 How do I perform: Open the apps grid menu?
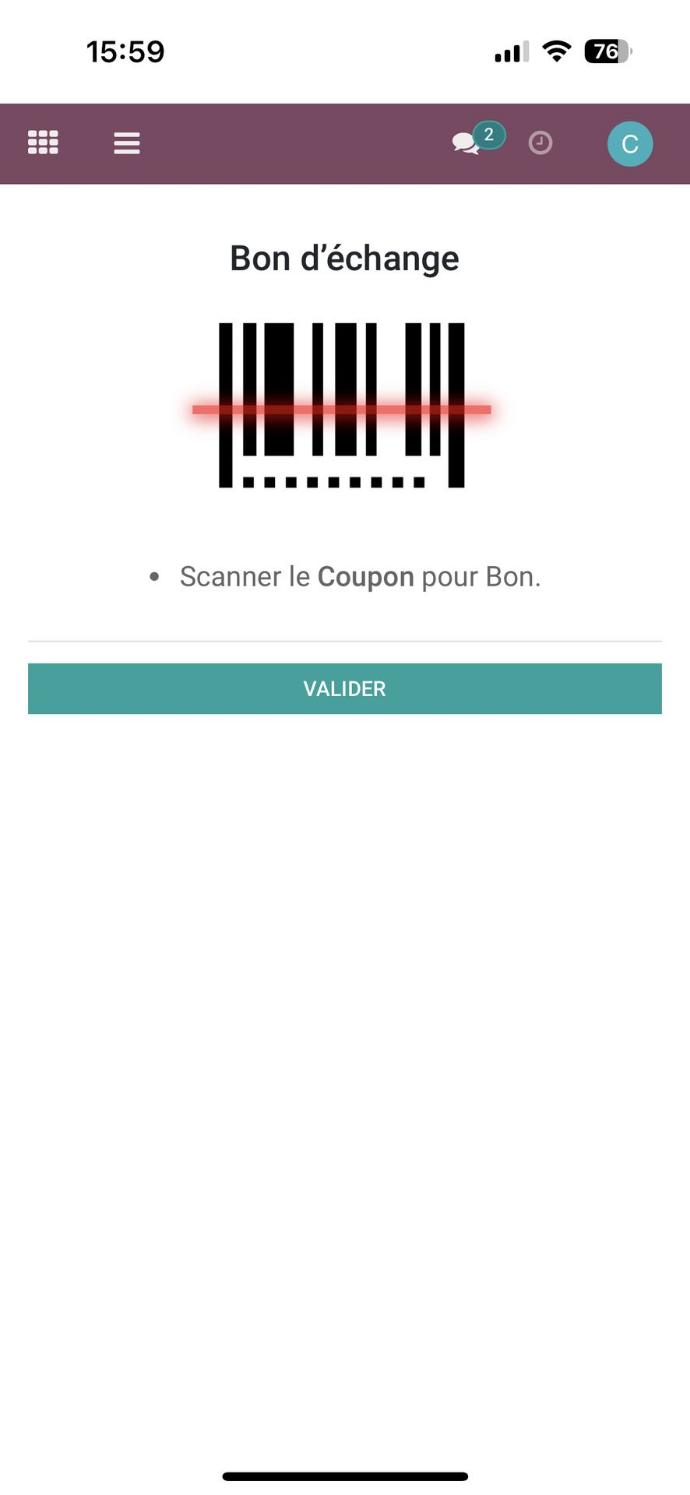coord(43,143)
